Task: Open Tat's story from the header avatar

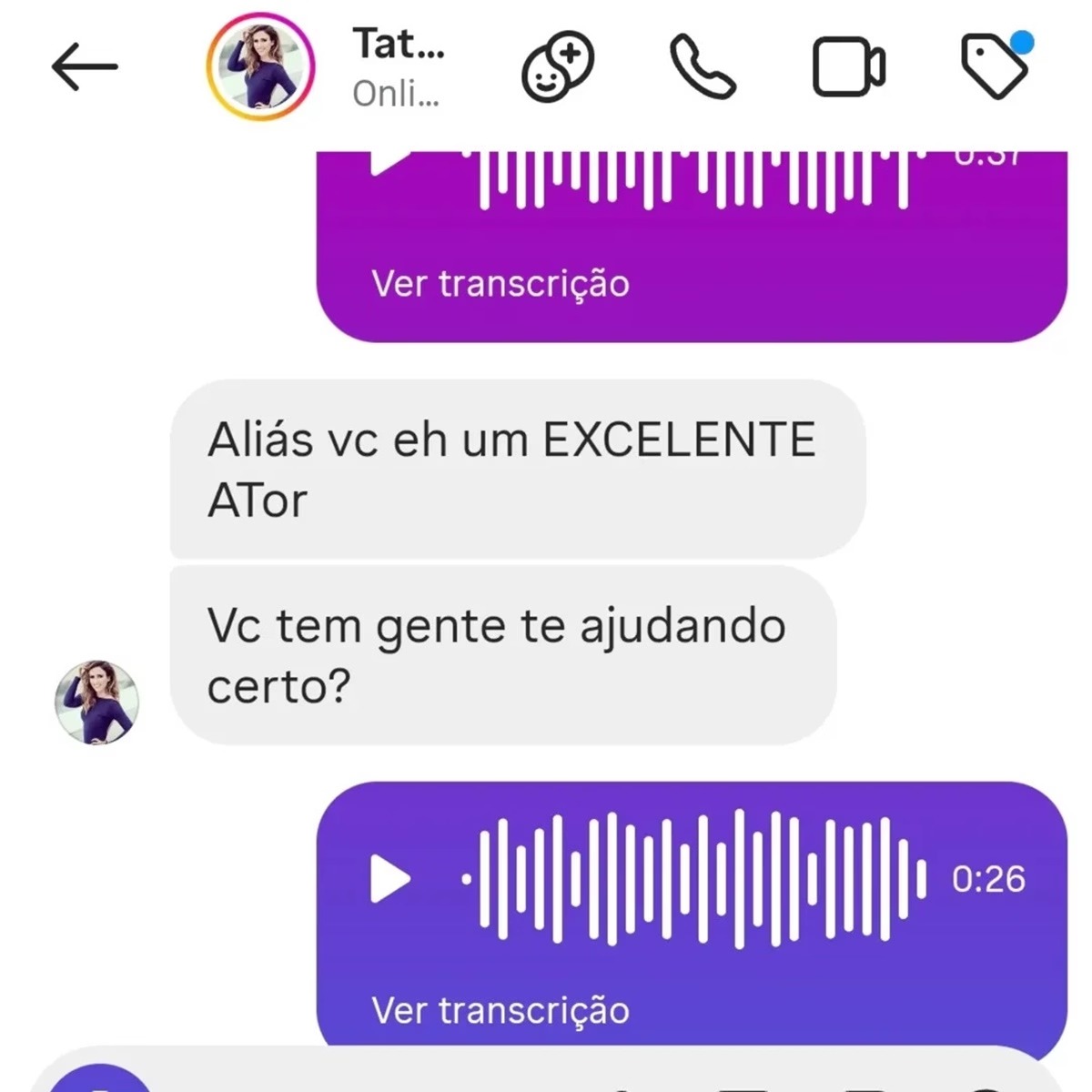Action: click(x=260, y=67)
